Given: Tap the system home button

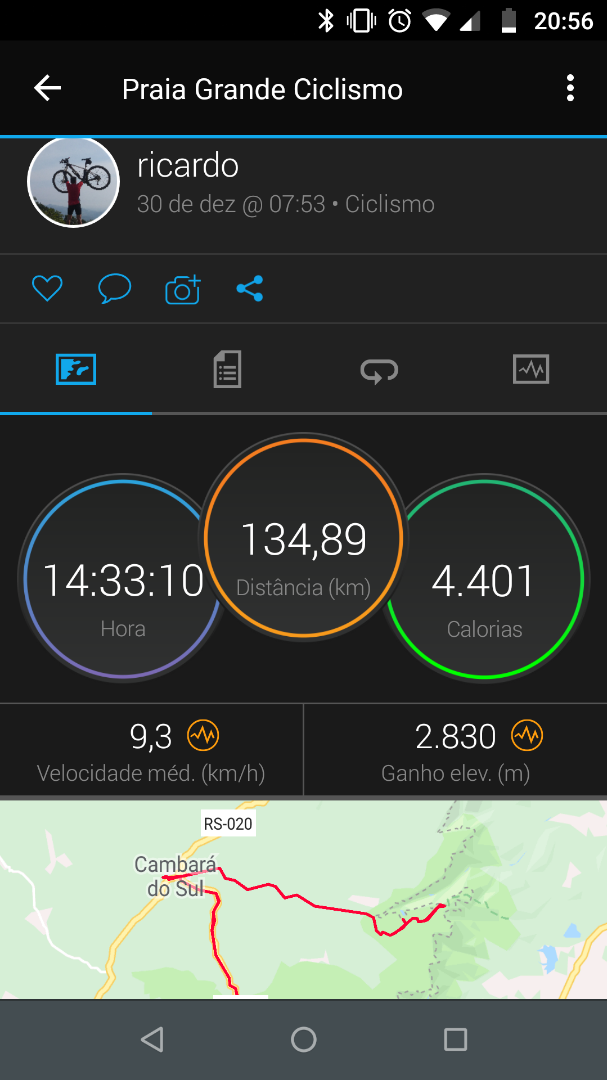Looking at the screenshot, I should tap(303, 1040).
